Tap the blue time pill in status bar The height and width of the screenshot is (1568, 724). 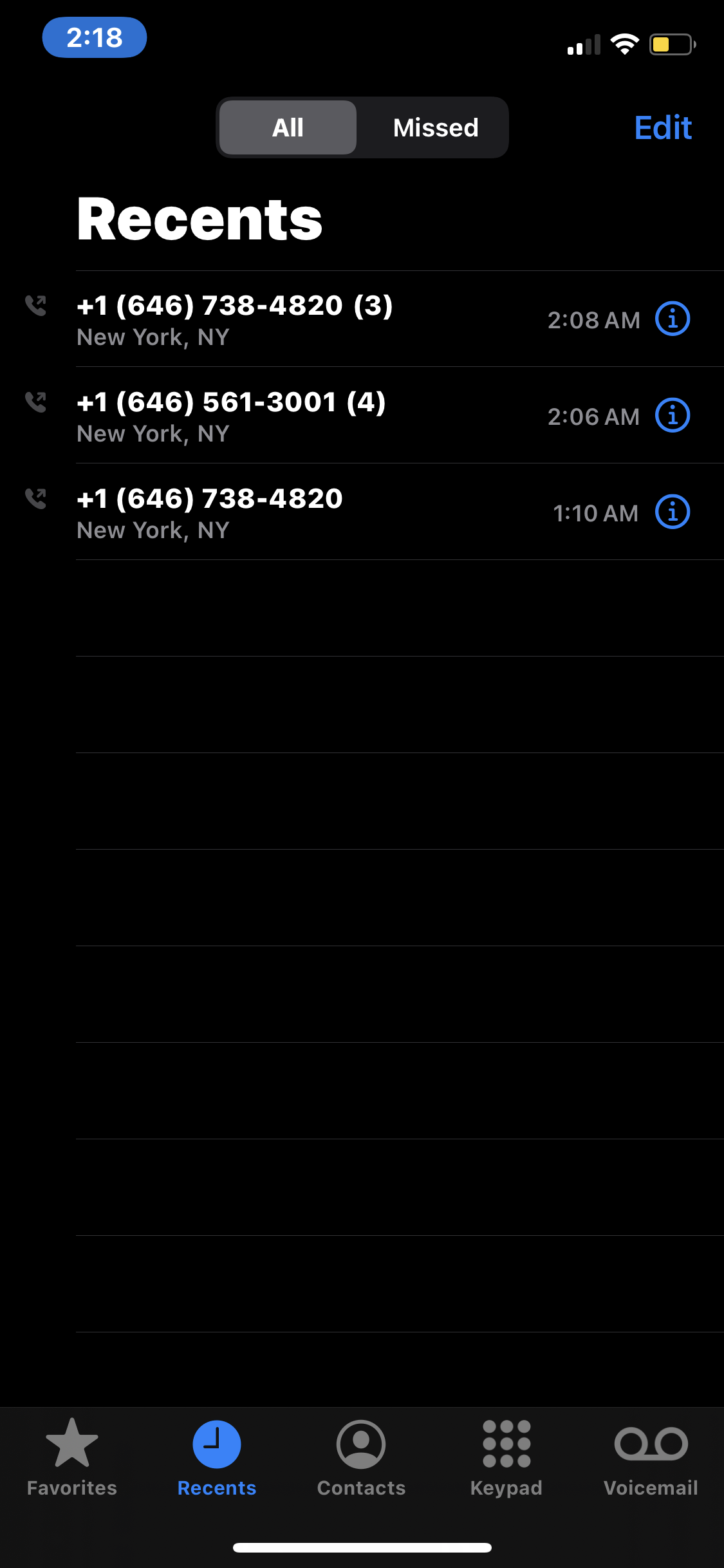point(95,37)
